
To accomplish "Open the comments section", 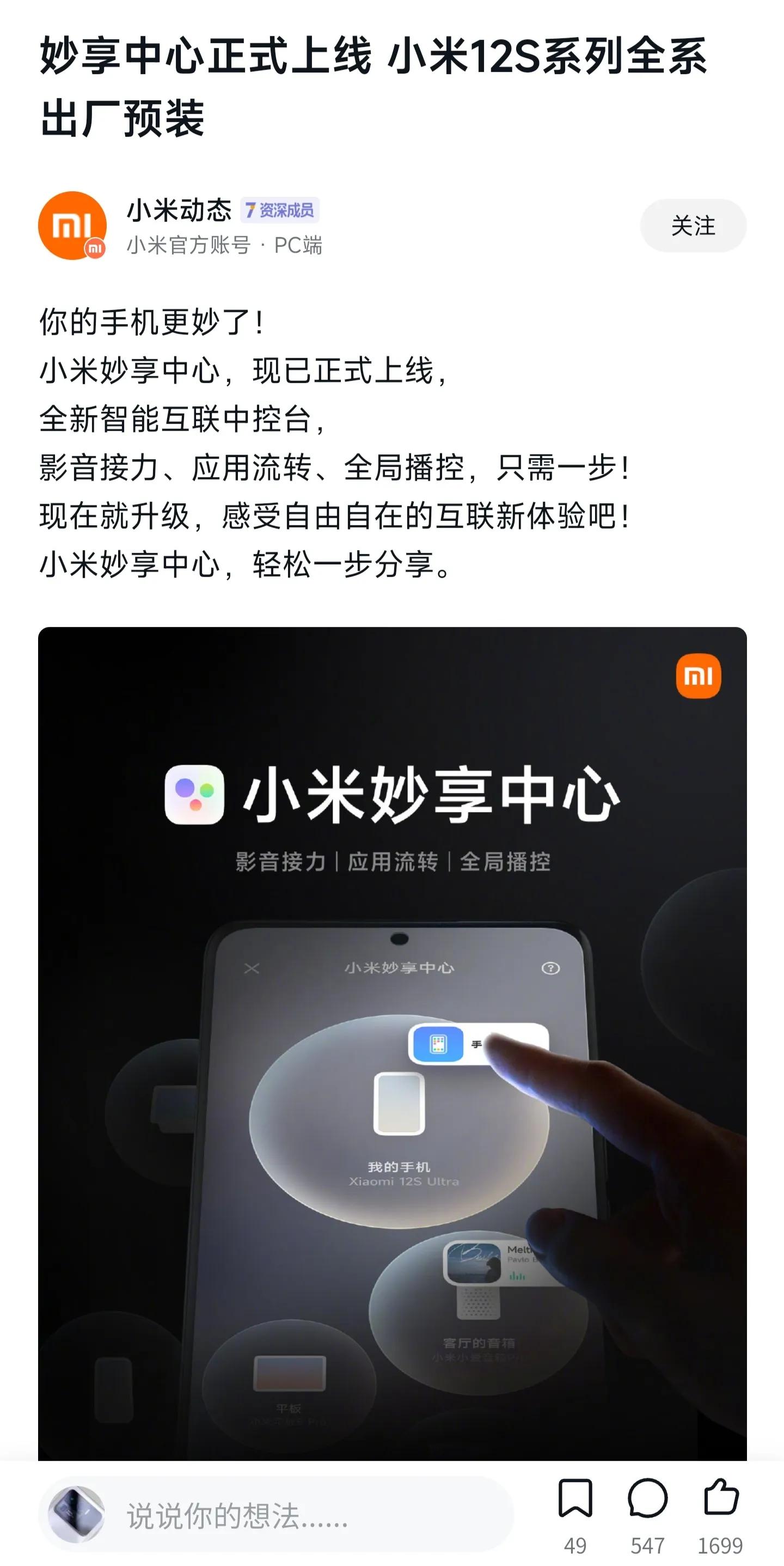I will pos(647,1500).
